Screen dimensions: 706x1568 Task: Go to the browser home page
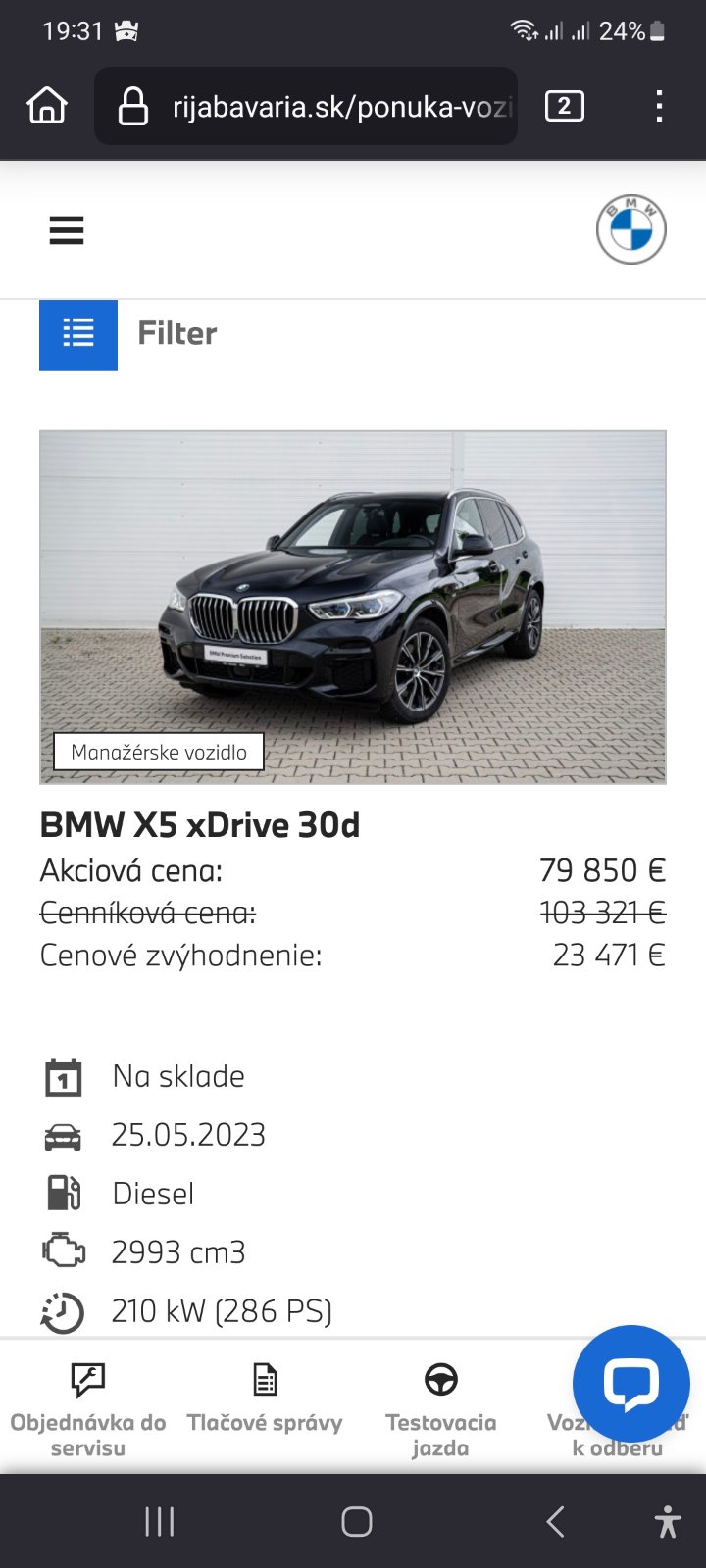click(x=47, y=106)
